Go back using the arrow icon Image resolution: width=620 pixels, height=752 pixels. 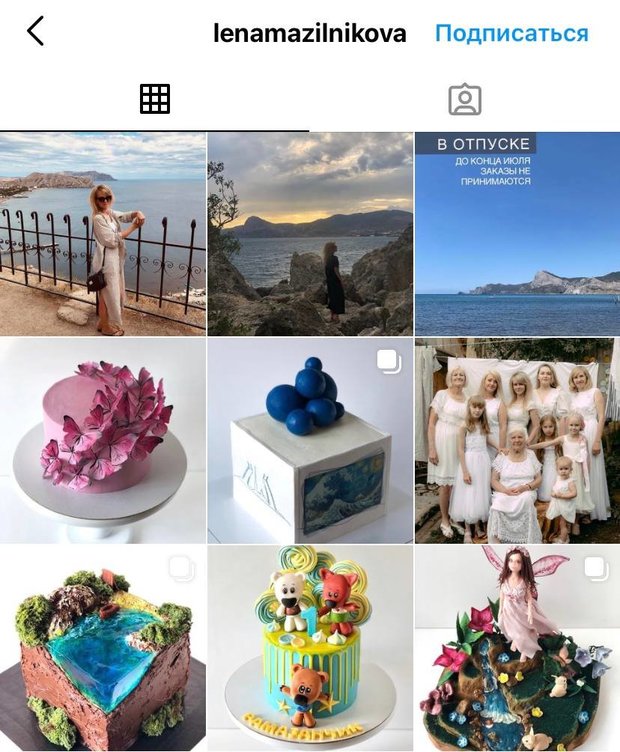coord(35,32)
